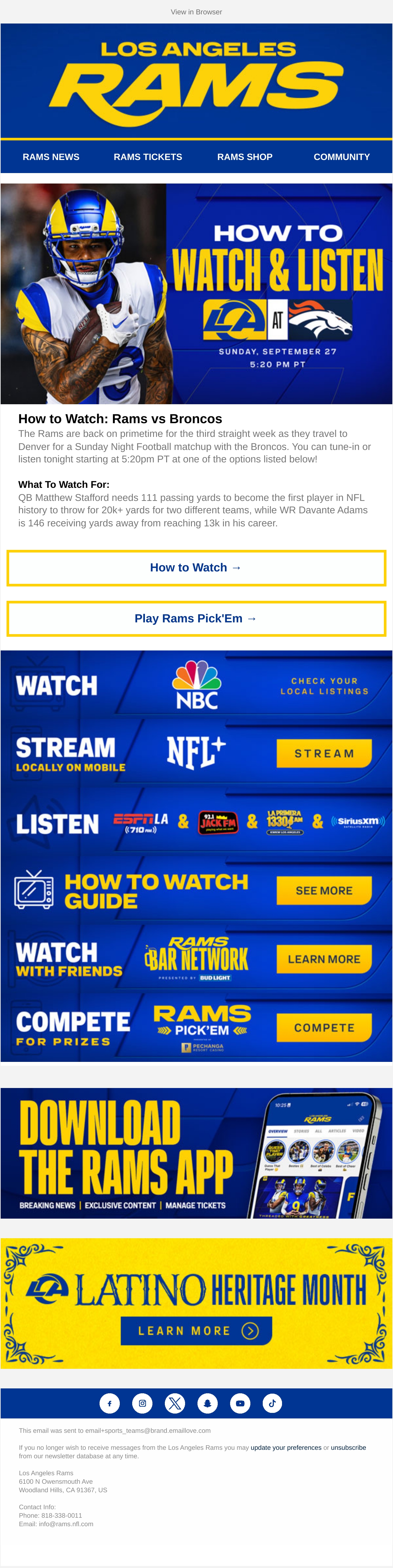Open the update your preferences link
This screenshot has width=393, height=1568.
tap(286, 1448)
